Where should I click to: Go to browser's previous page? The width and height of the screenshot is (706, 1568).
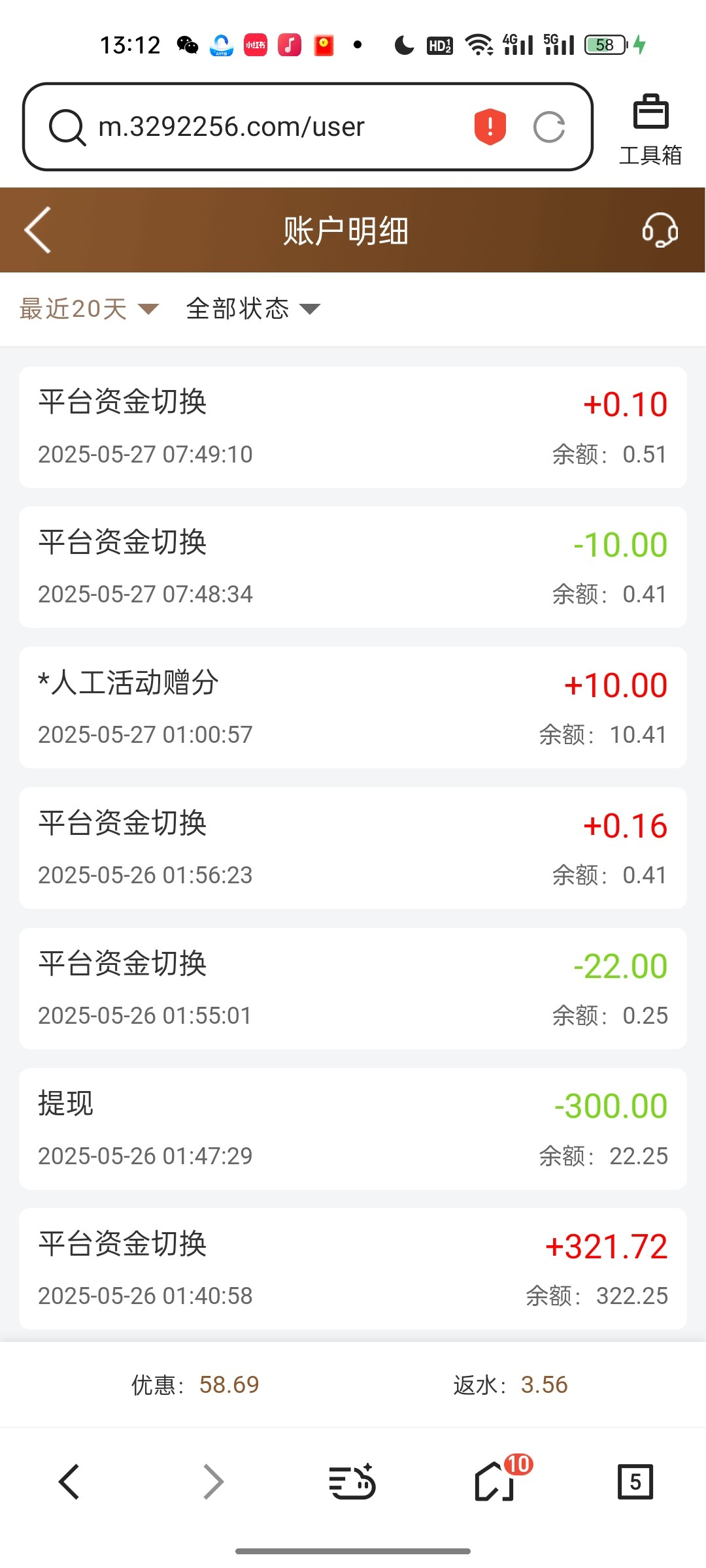69,1482
